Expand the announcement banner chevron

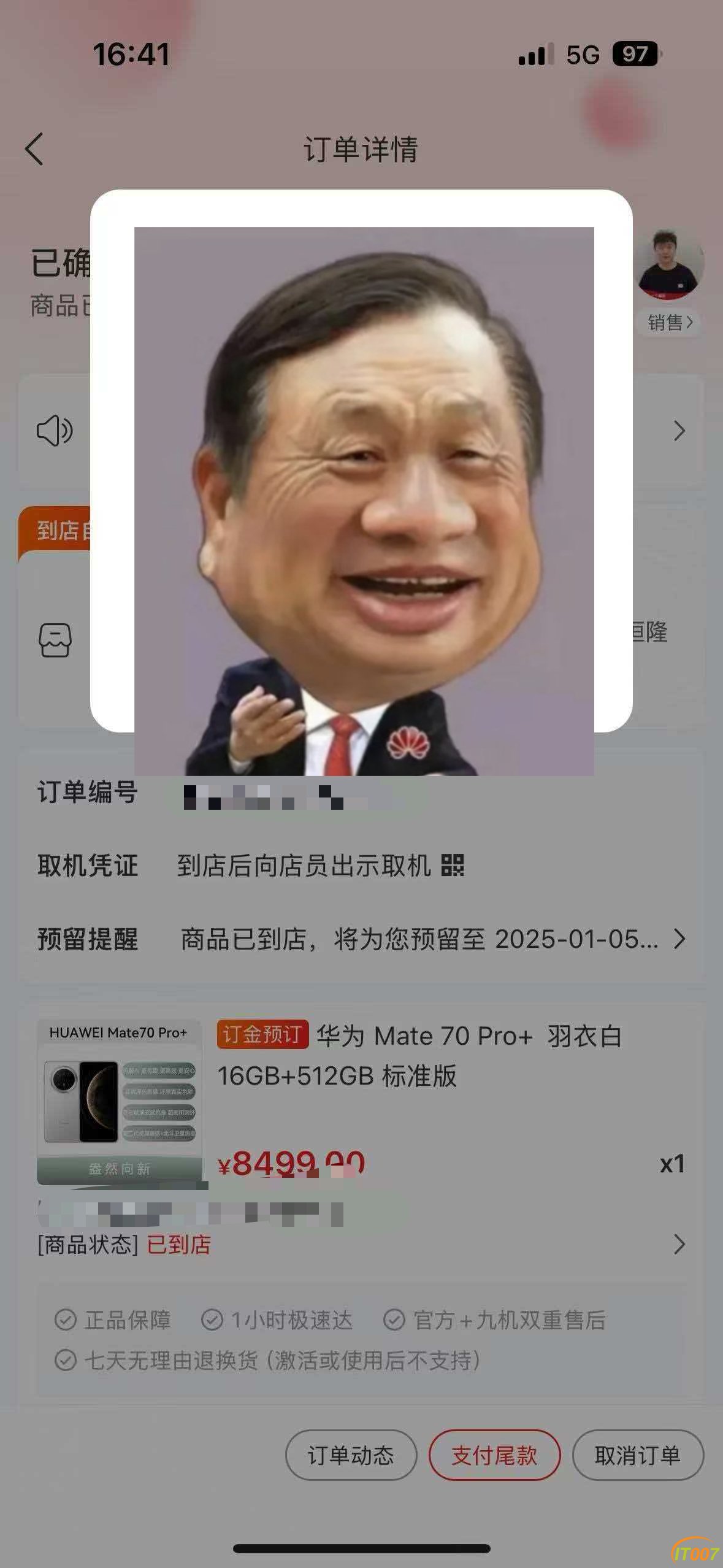tap(678, 431)
